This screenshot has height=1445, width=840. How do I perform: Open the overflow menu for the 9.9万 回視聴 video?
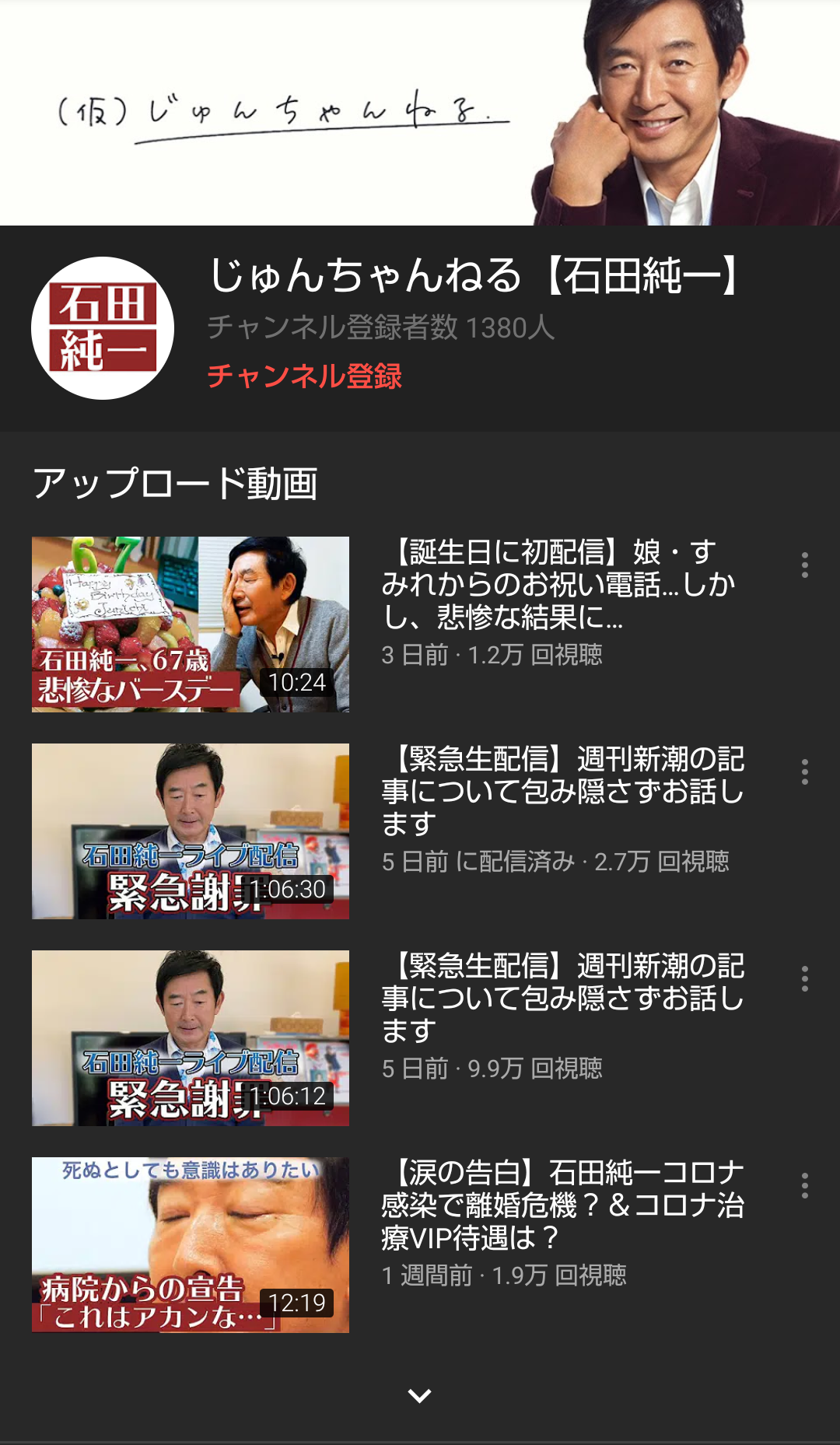tap(804, 978)
